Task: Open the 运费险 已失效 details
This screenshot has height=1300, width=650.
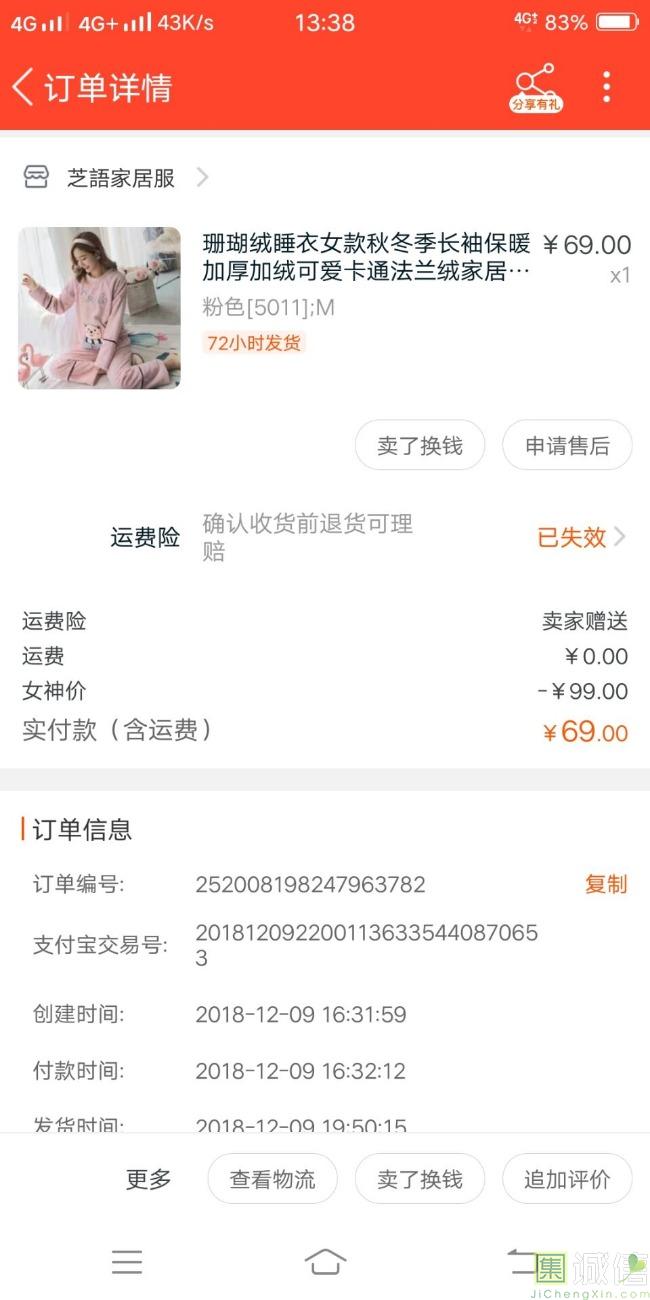Action: tap(581, 537)
